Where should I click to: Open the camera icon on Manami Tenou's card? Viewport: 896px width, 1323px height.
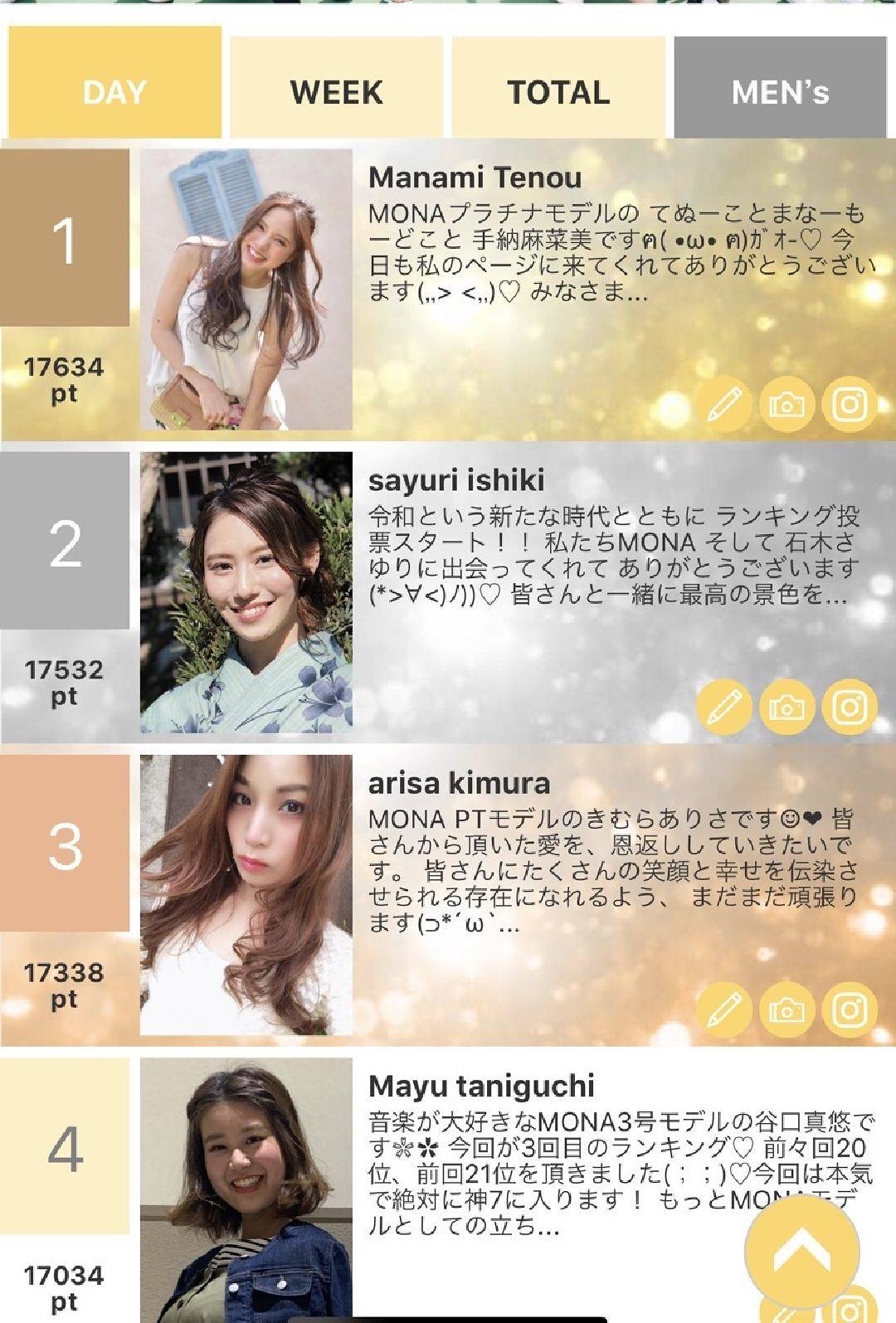(x=786, y=405)
